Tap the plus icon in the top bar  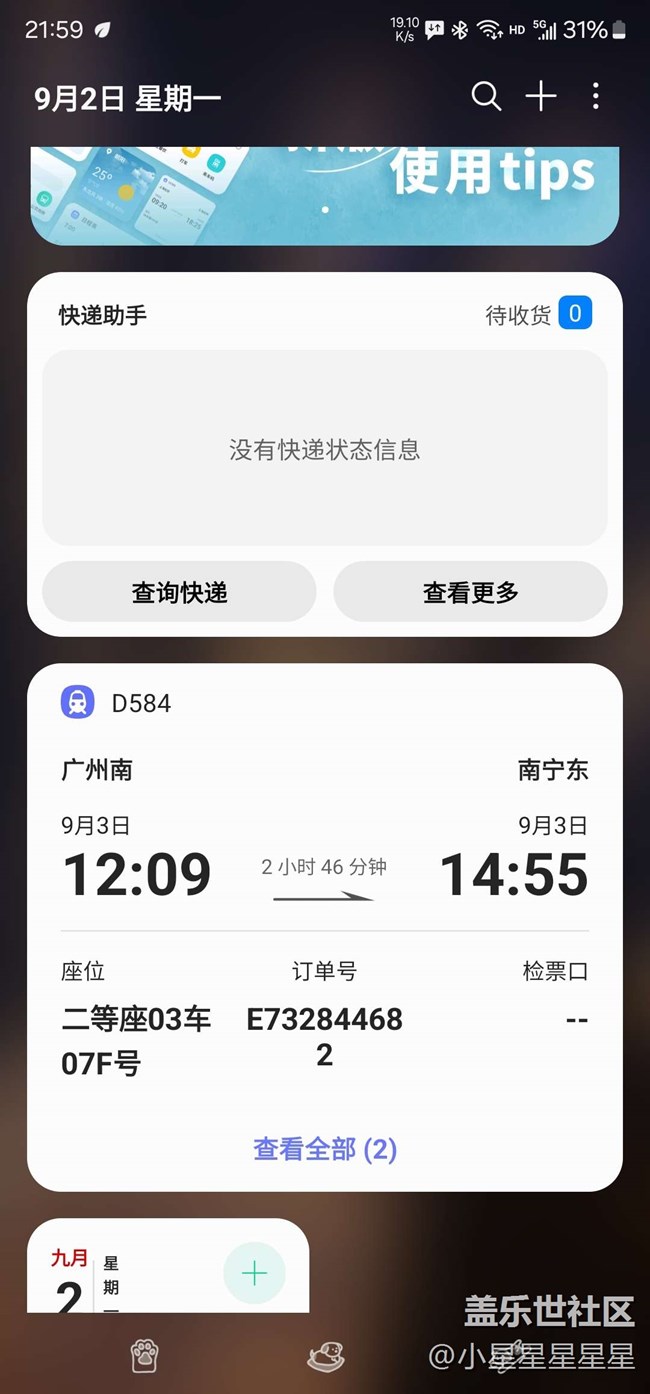[541, 97]
